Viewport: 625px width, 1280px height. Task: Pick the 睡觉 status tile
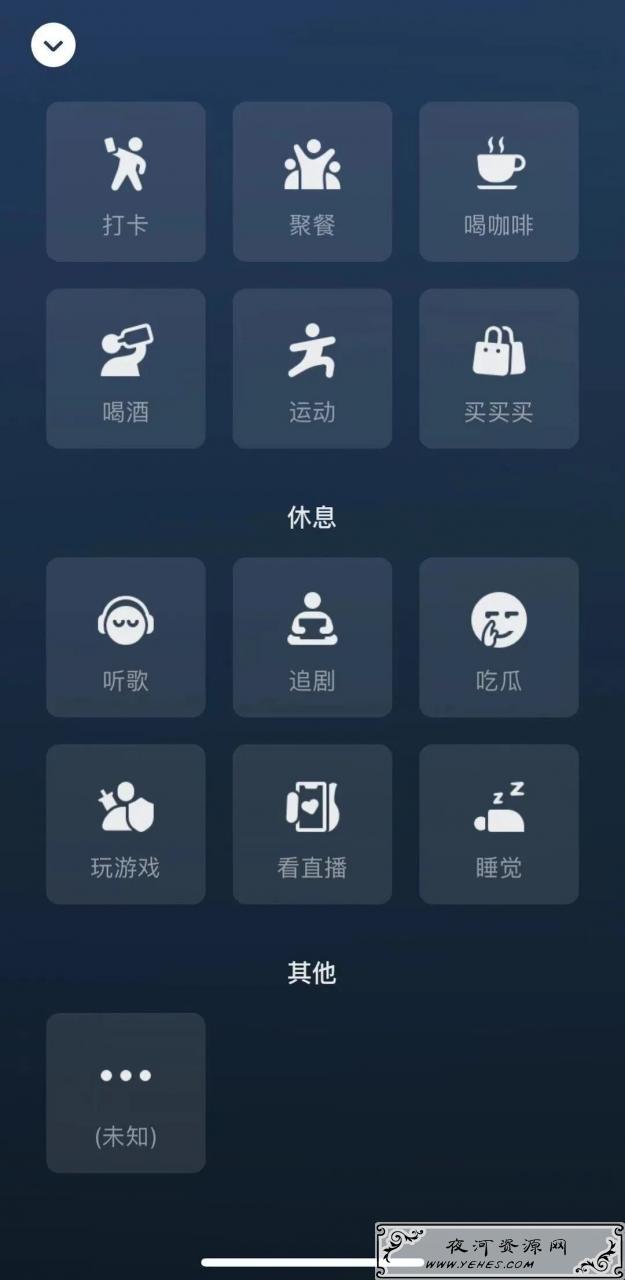(x=499, y=824)
